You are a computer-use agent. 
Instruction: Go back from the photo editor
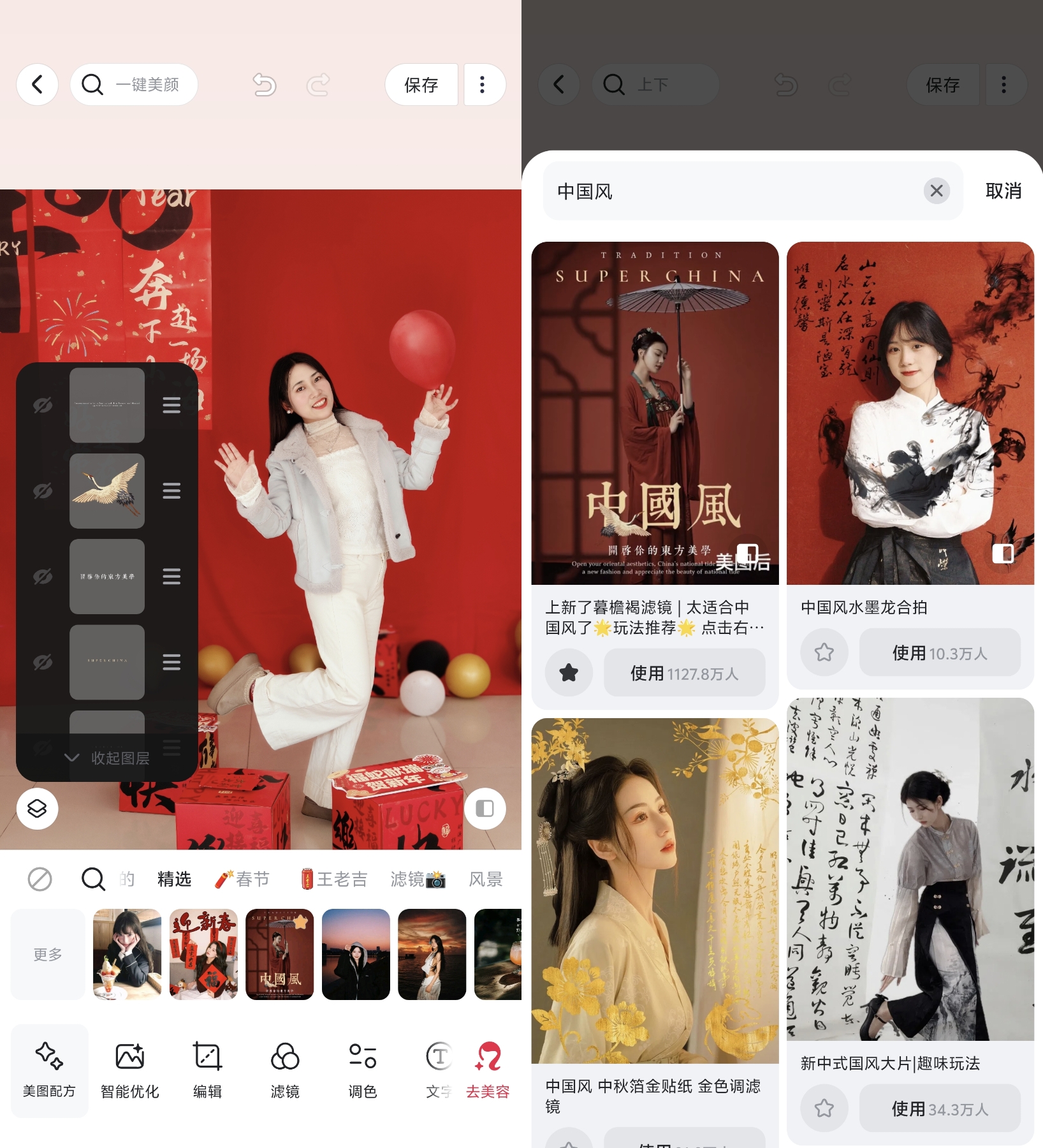coord(38,84)
